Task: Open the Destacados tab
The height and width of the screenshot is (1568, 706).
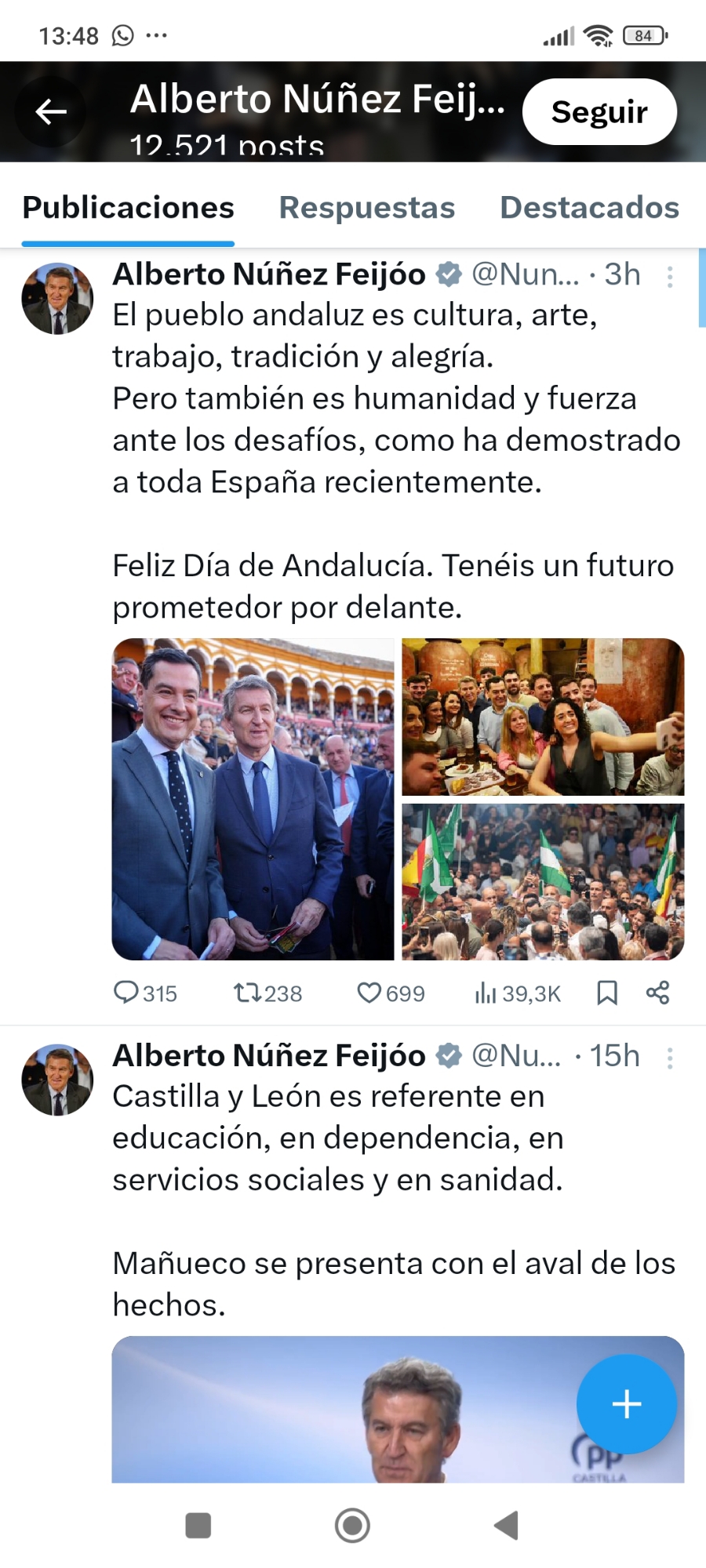Action: coord(589,208)
